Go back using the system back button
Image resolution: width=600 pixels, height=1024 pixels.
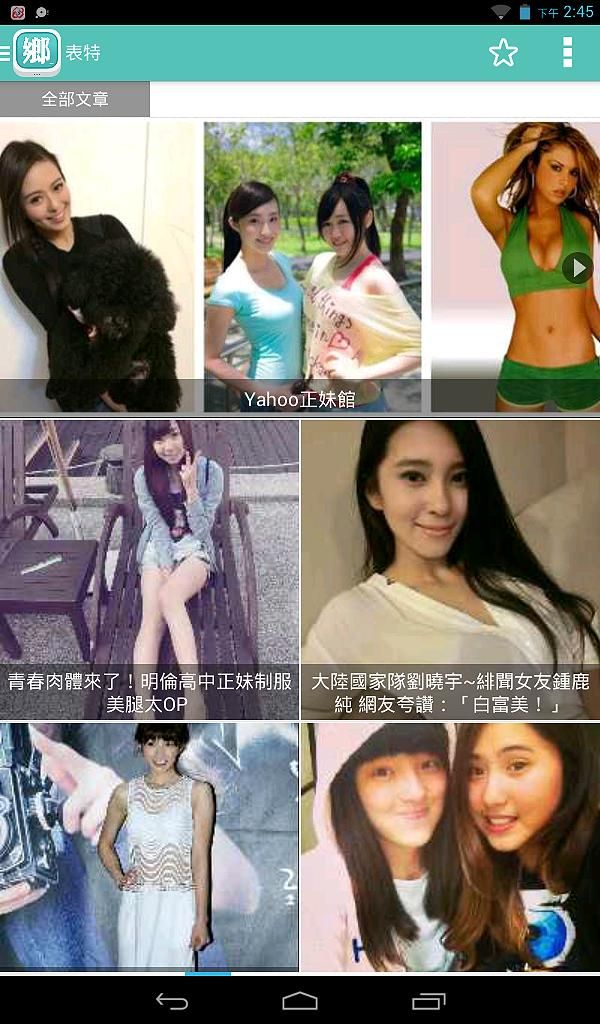coord(172,1001)
